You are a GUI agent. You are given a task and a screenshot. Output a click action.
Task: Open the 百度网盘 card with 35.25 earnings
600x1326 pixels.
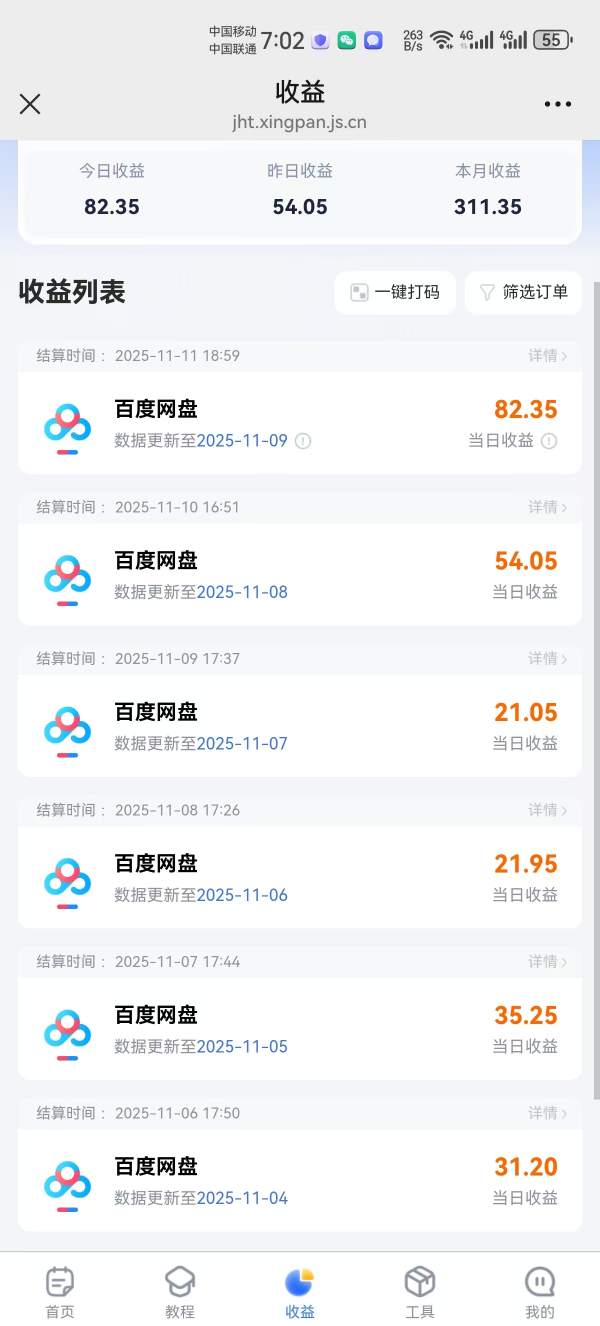[300, 1029]
